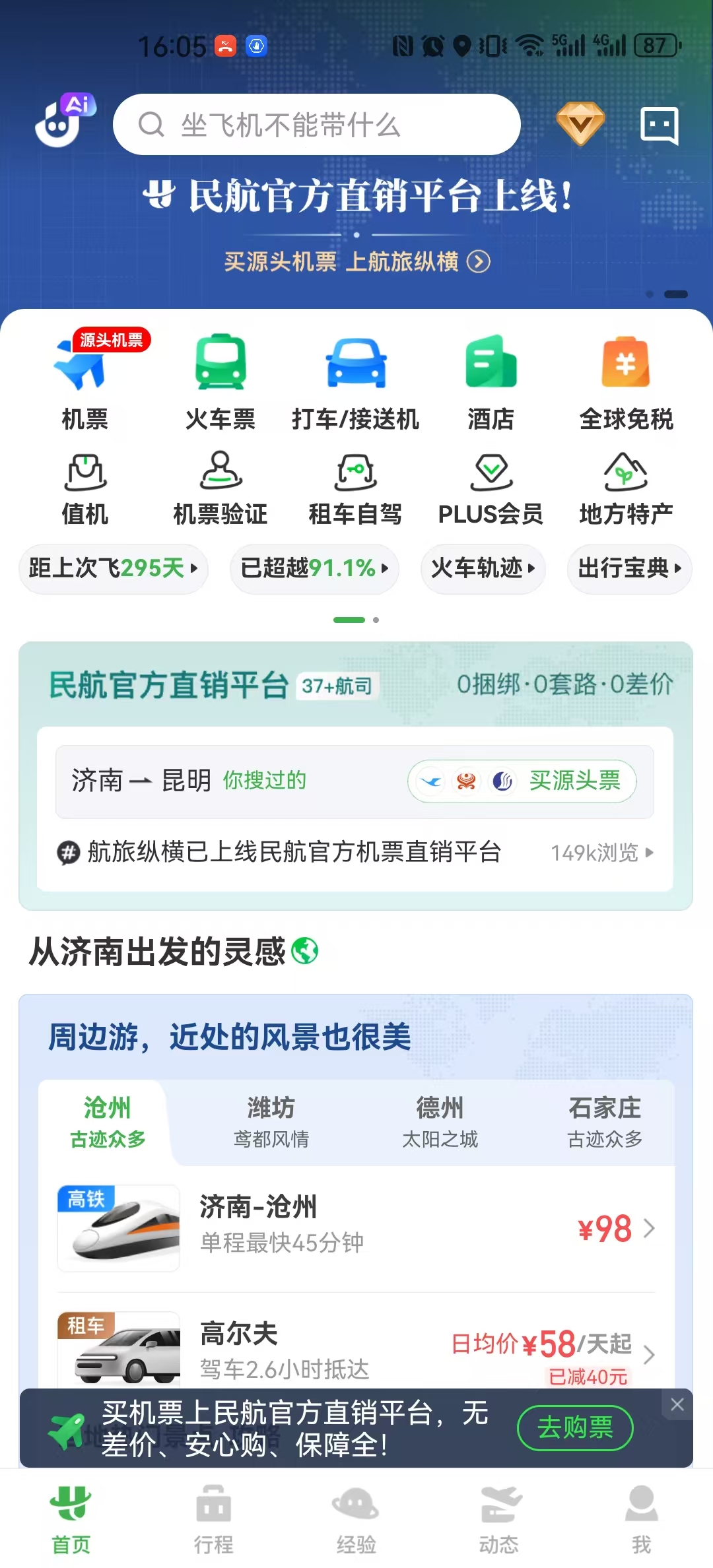Viewport: 713px width, 1568px height.
Task: Open the messages icon
Action: (x=659, y=125)
